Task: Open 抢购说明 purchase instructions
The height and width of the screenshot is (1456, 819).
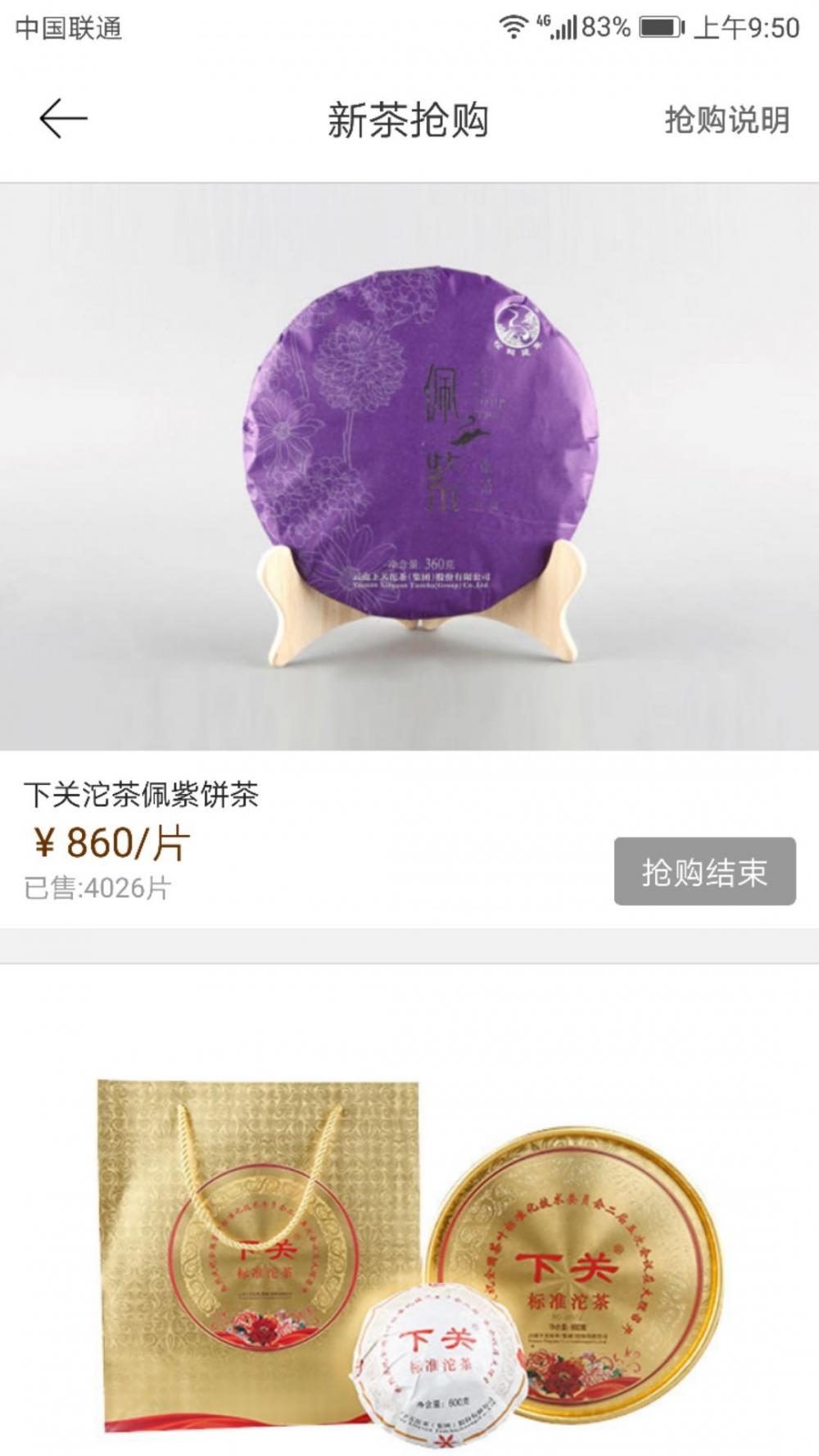Action: pos(726,120)
